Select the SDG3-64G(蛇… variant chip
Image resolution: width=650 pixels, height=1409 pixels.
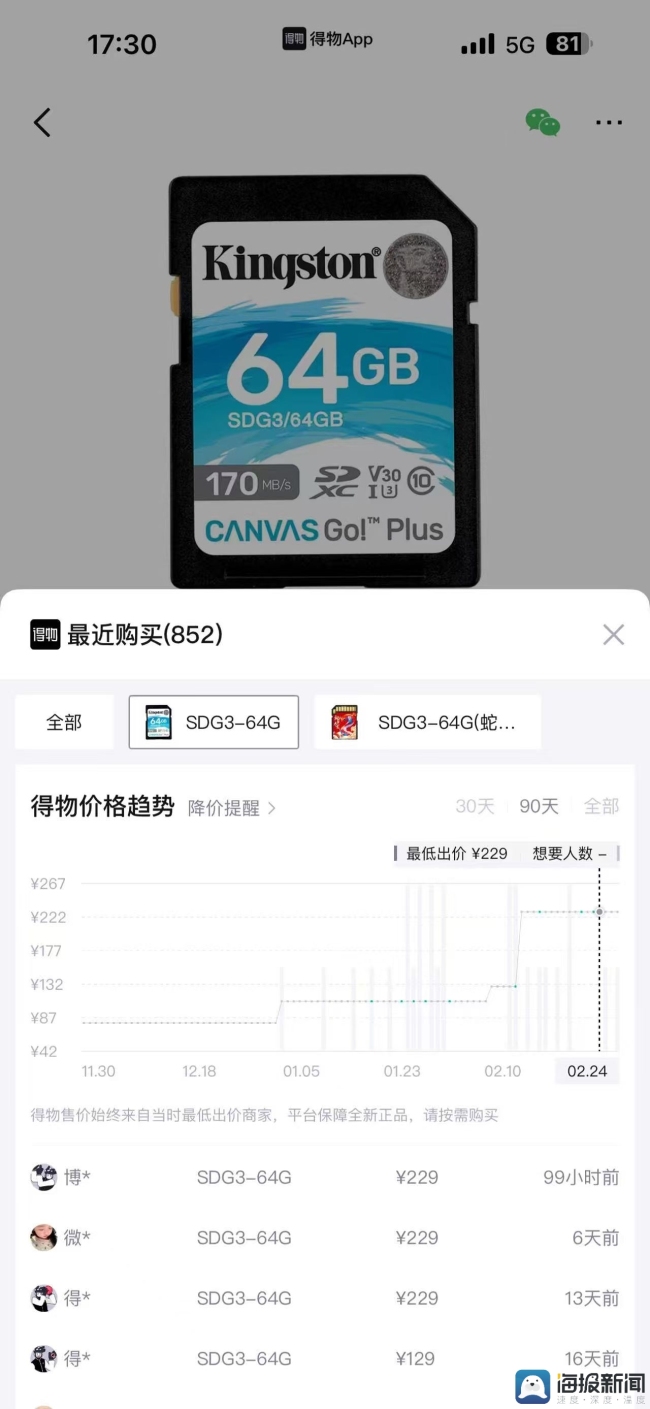428,722
